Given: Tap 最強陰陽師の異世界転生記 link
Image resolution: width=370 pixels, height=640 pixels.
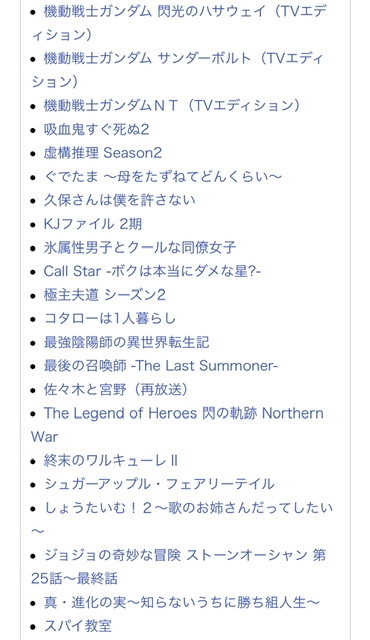Looking at the screenshot, I should coord(126,342).
